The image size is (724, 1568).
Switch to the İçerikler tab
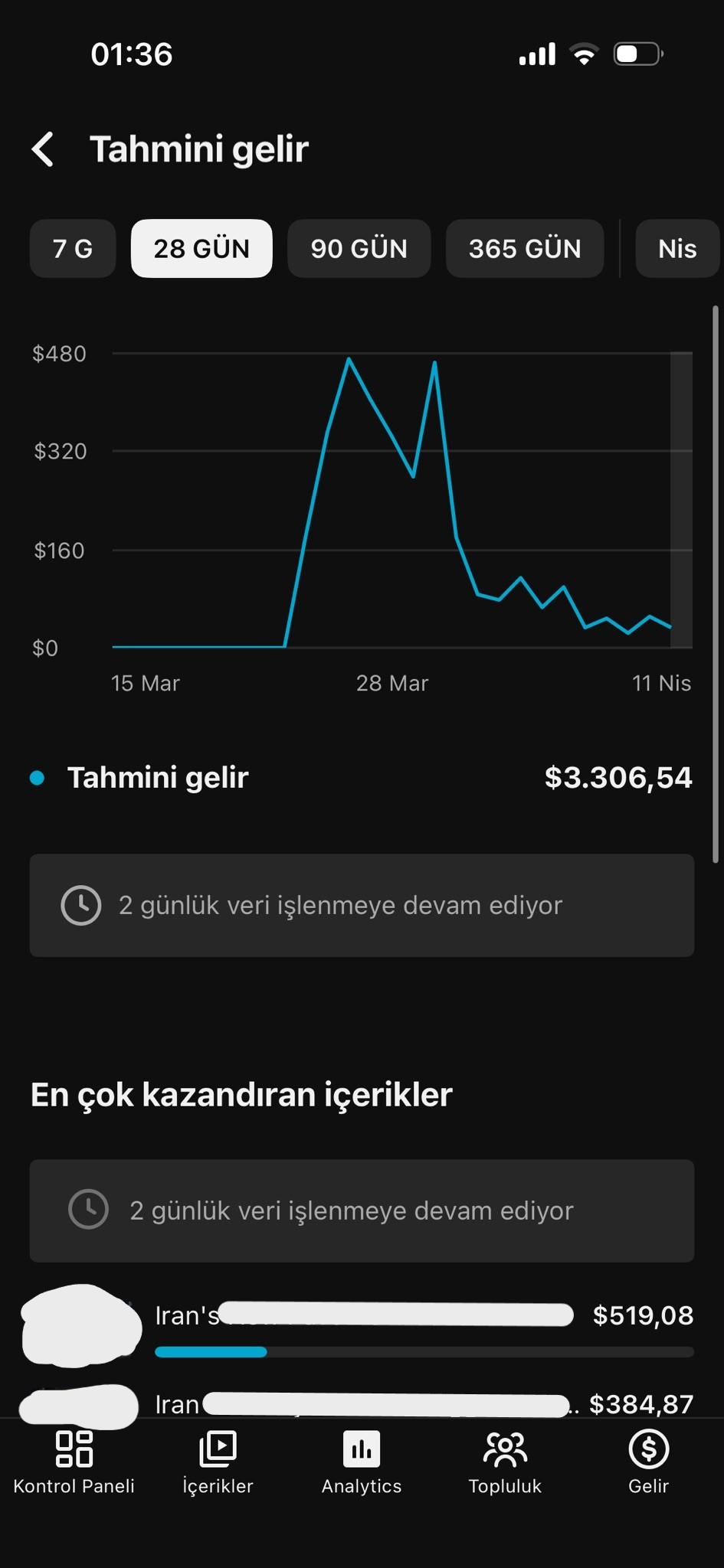[218, 1462]
